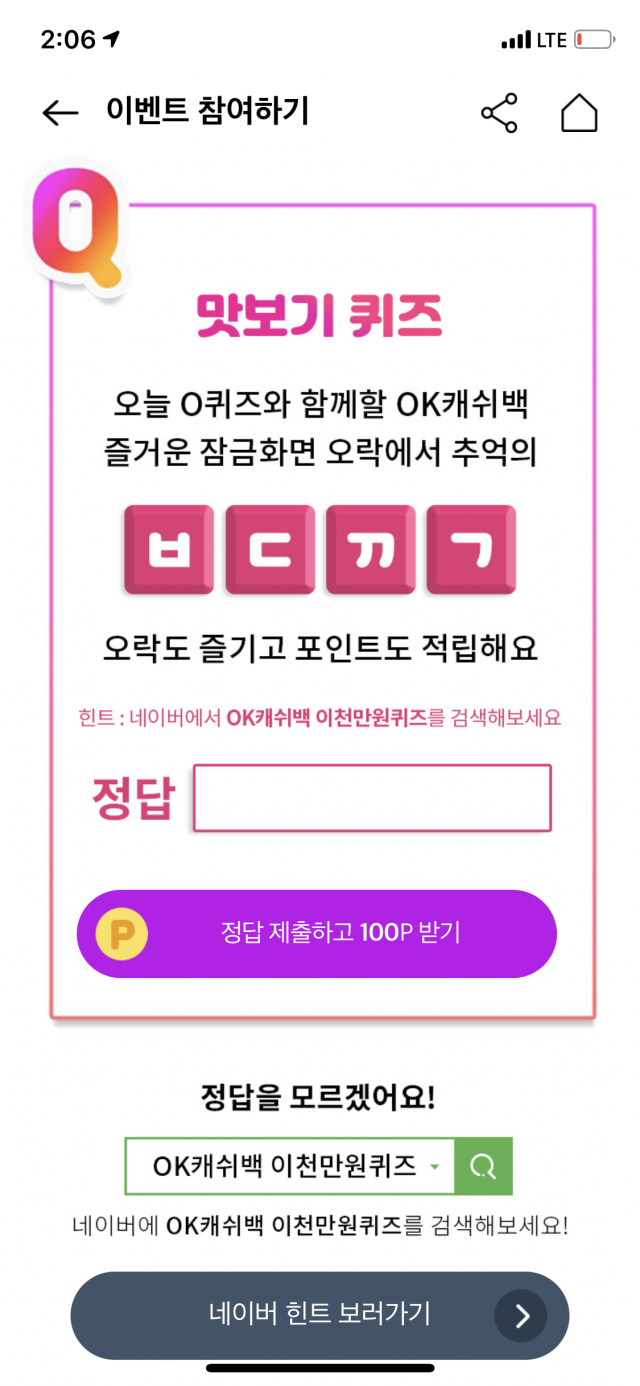Open 네이버 힌트 보러가기 button
This screenshot has width=640, height=1386.
(319, 1314)
